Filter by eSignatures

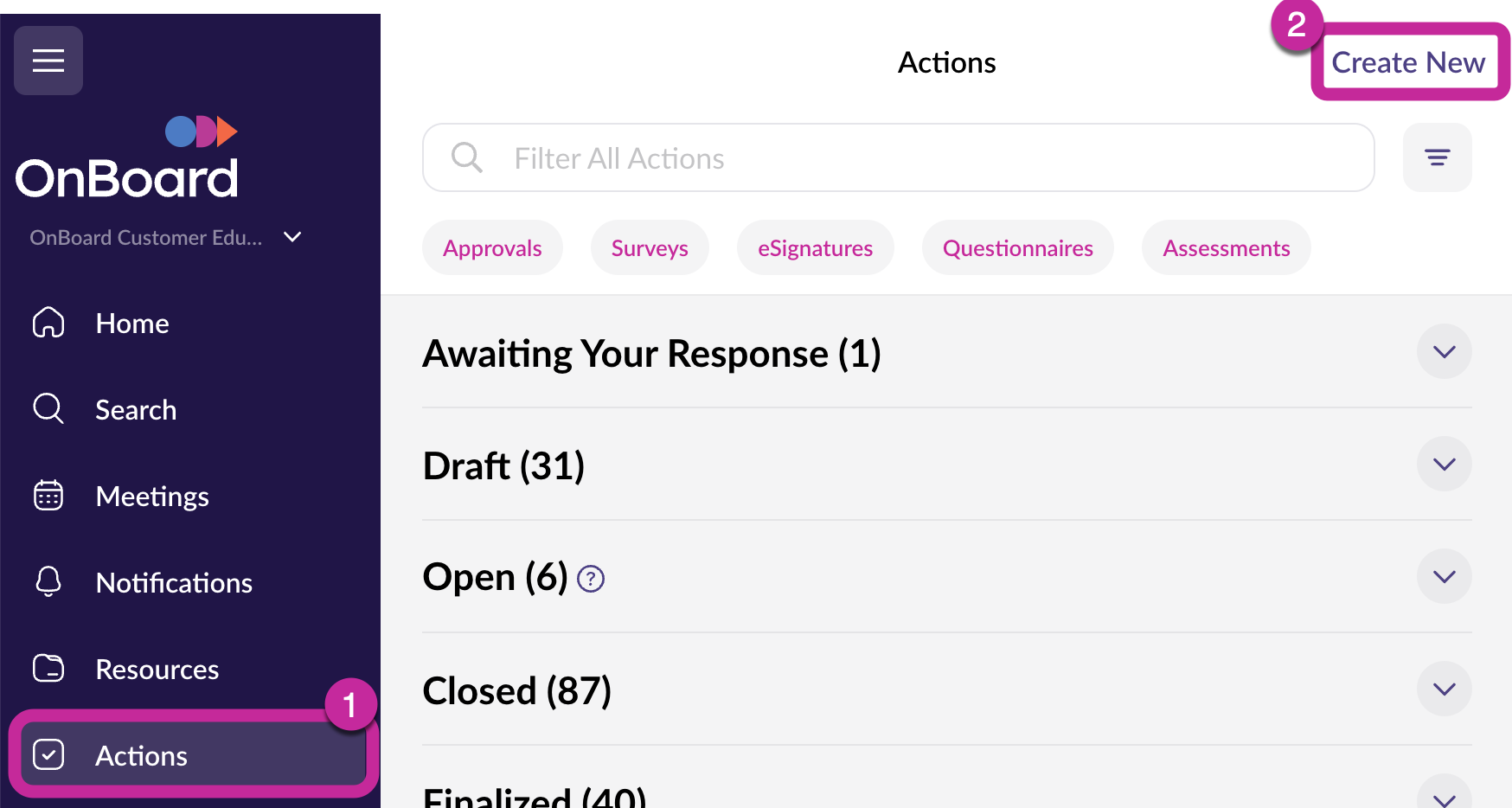[x=815, y=248]
